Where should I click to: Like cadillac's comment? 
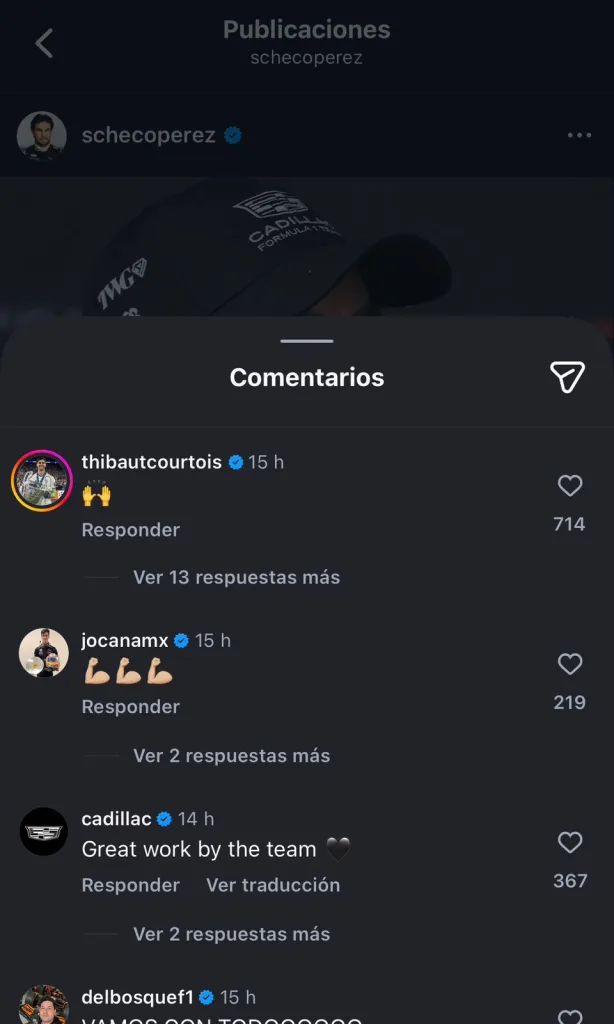coord(570,843)
